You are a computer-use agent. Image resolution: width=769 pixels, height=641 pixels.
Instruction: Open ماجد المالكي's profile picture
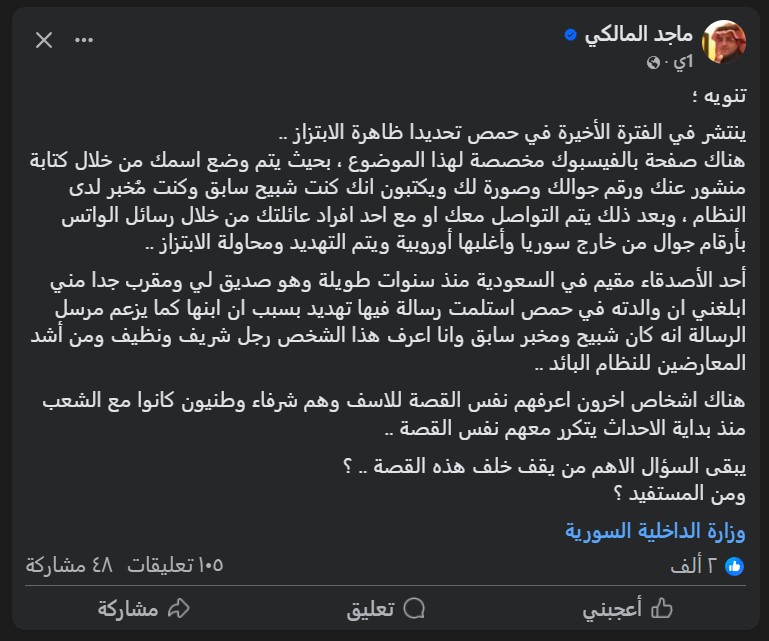(x=723, y=45)
